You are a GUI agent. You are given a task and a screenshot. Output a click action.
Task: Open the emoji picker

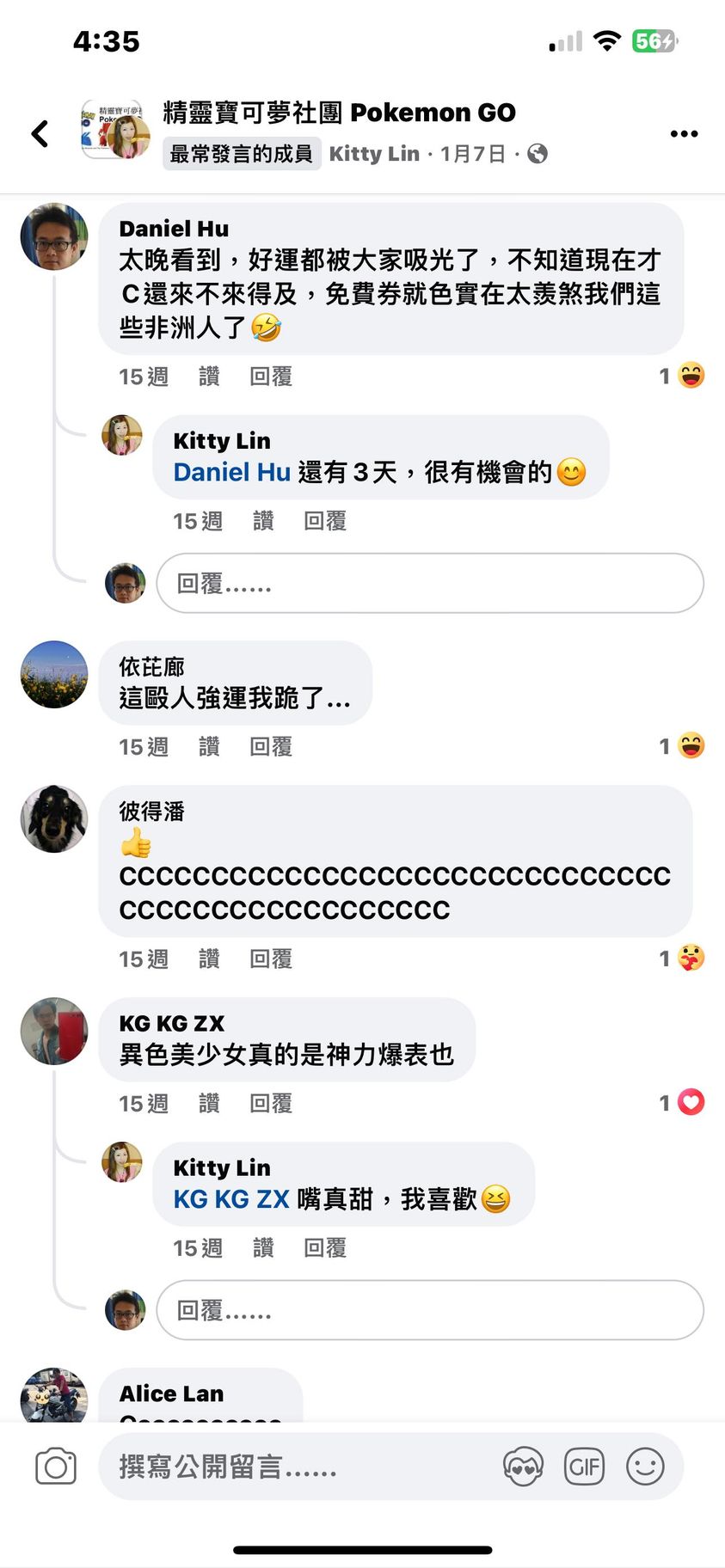coord(645,1467)
